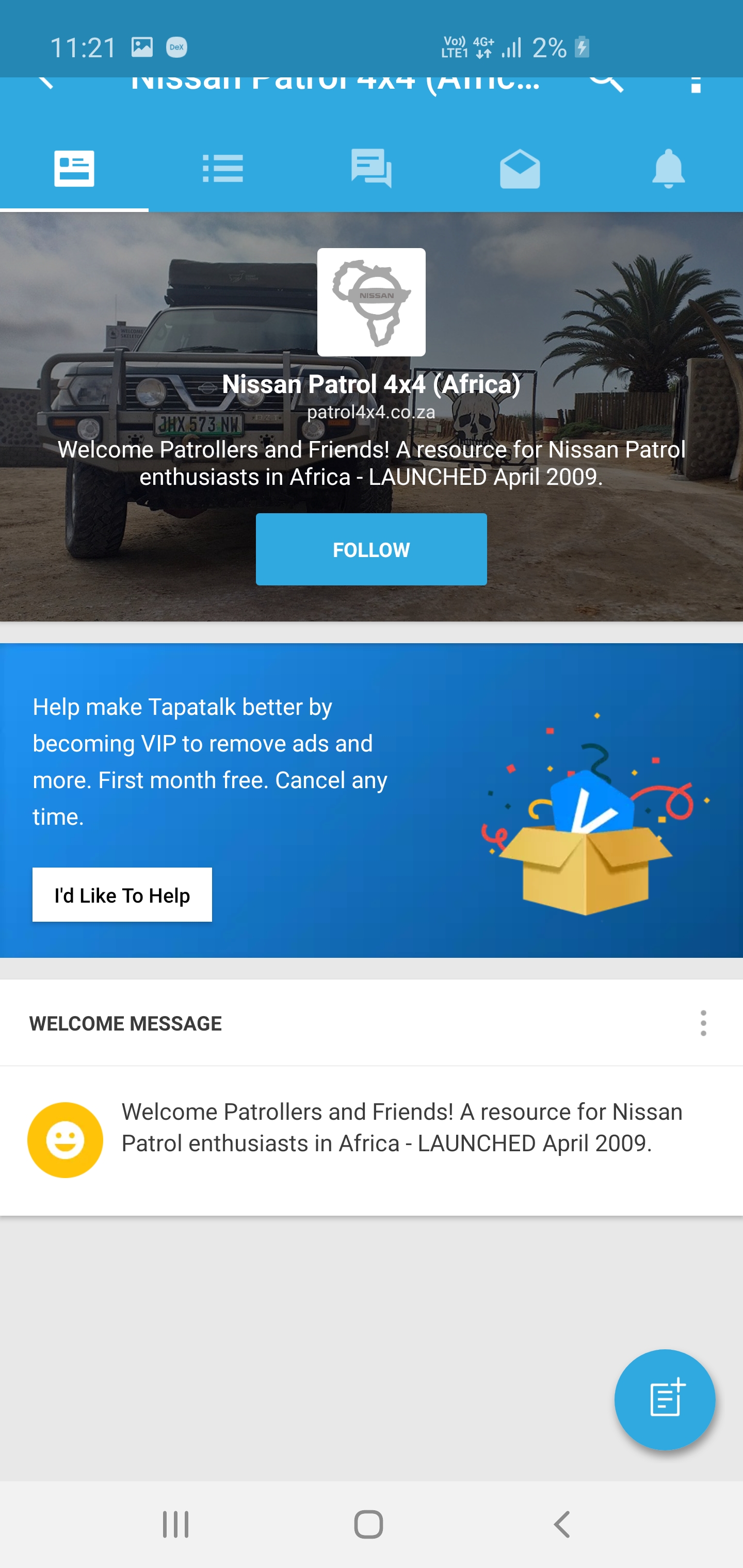Open search in the forum
This screenshot has height=1568, width=743.
(x=605, y=82)
